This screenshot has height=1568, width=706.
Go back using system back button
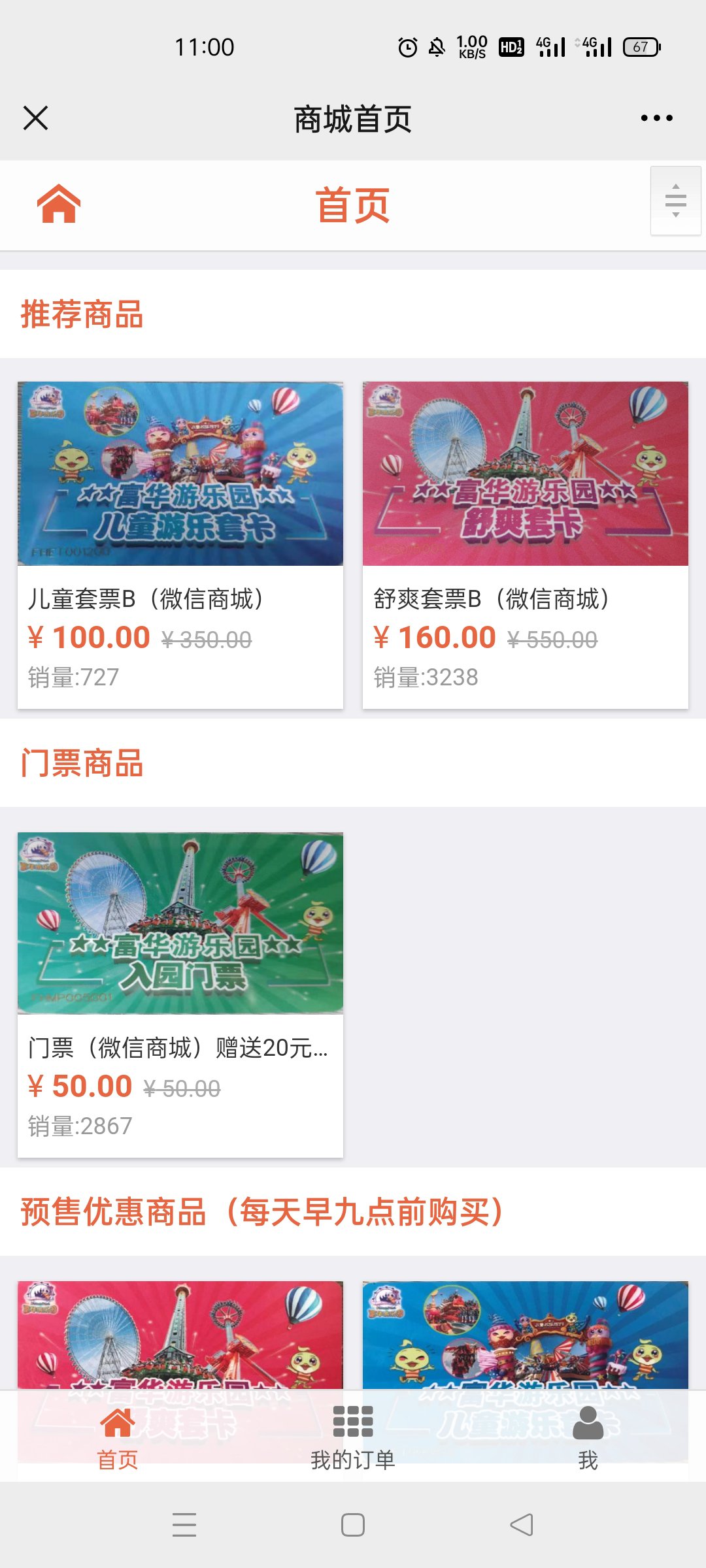[x=522, y=1525]
